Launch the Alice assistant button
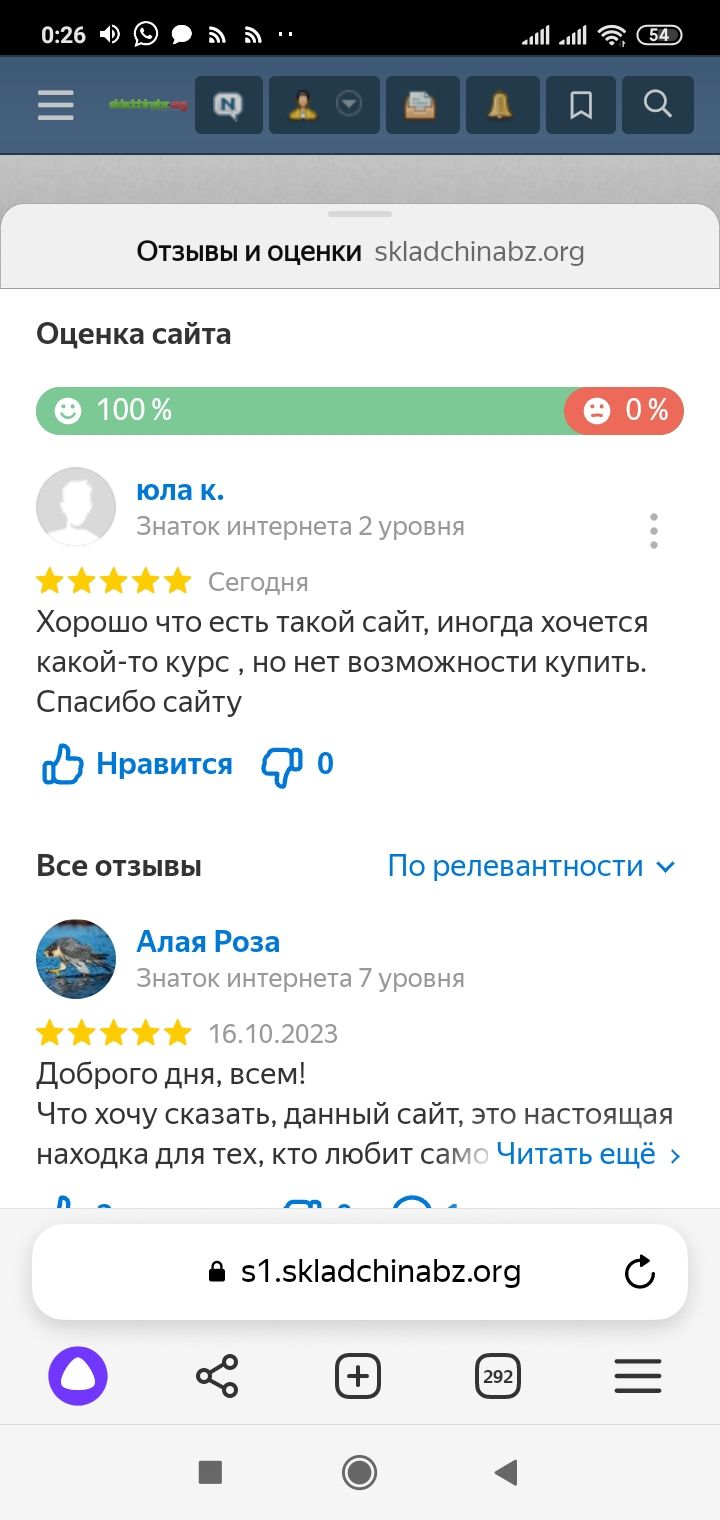The width and height of the screenshot is (720, 1520). click(78, 1377)
